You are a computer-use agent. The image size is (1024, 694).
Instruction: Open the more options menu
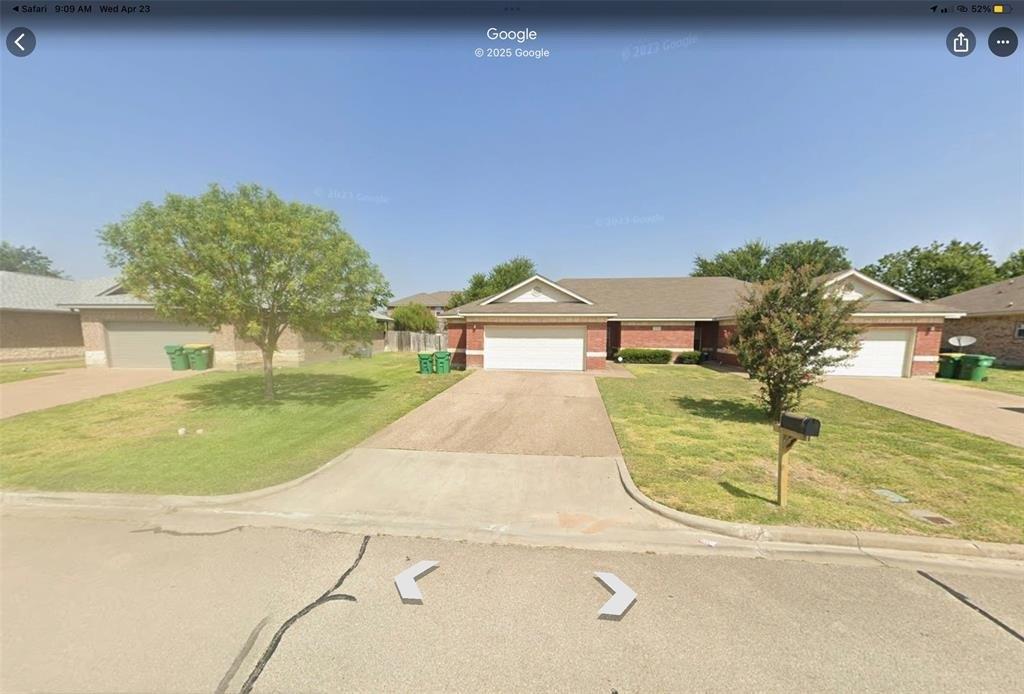point(1002,42)
